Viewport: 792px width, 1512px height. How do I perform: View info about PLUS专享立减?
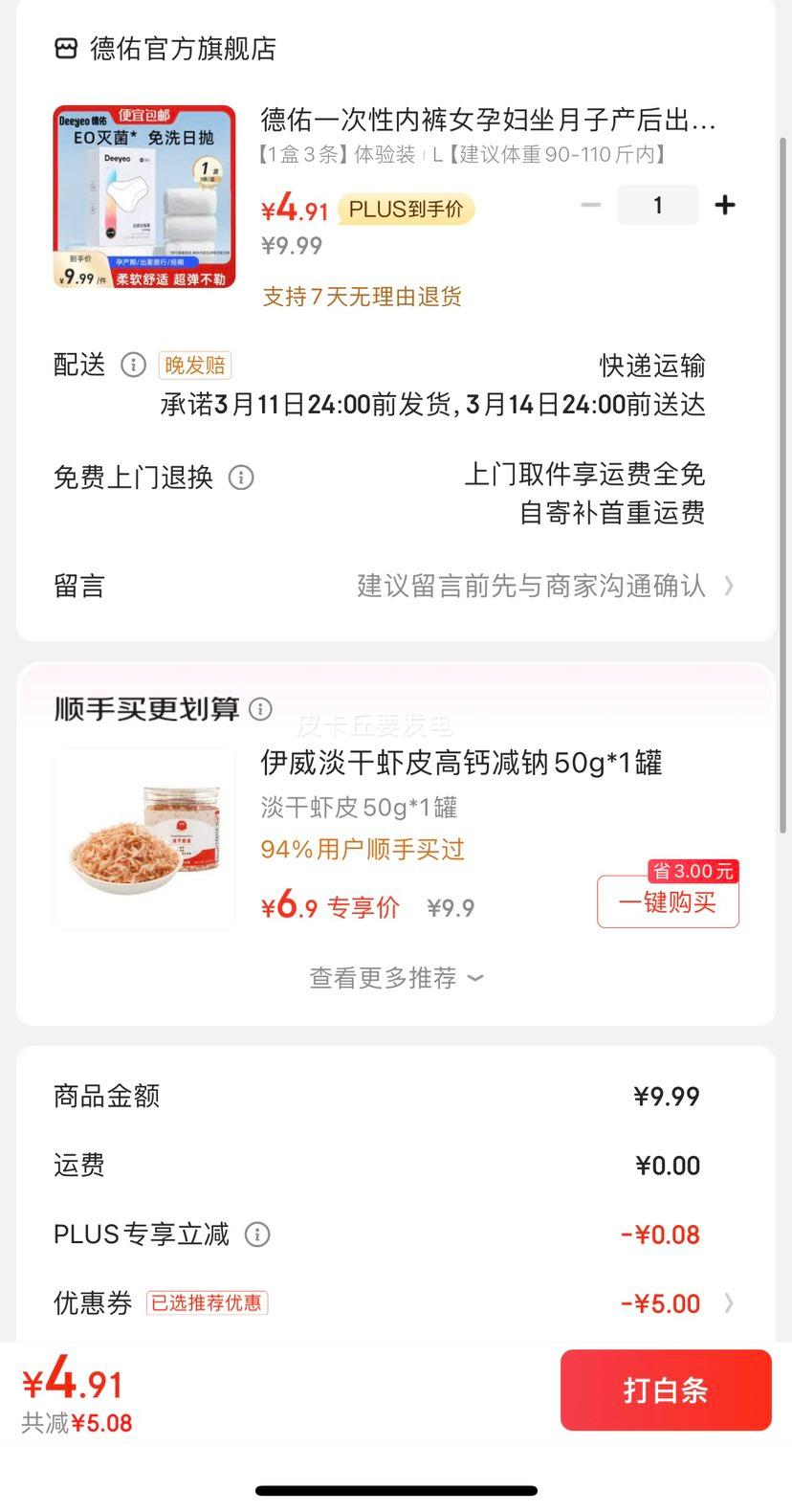[257, 1234]
